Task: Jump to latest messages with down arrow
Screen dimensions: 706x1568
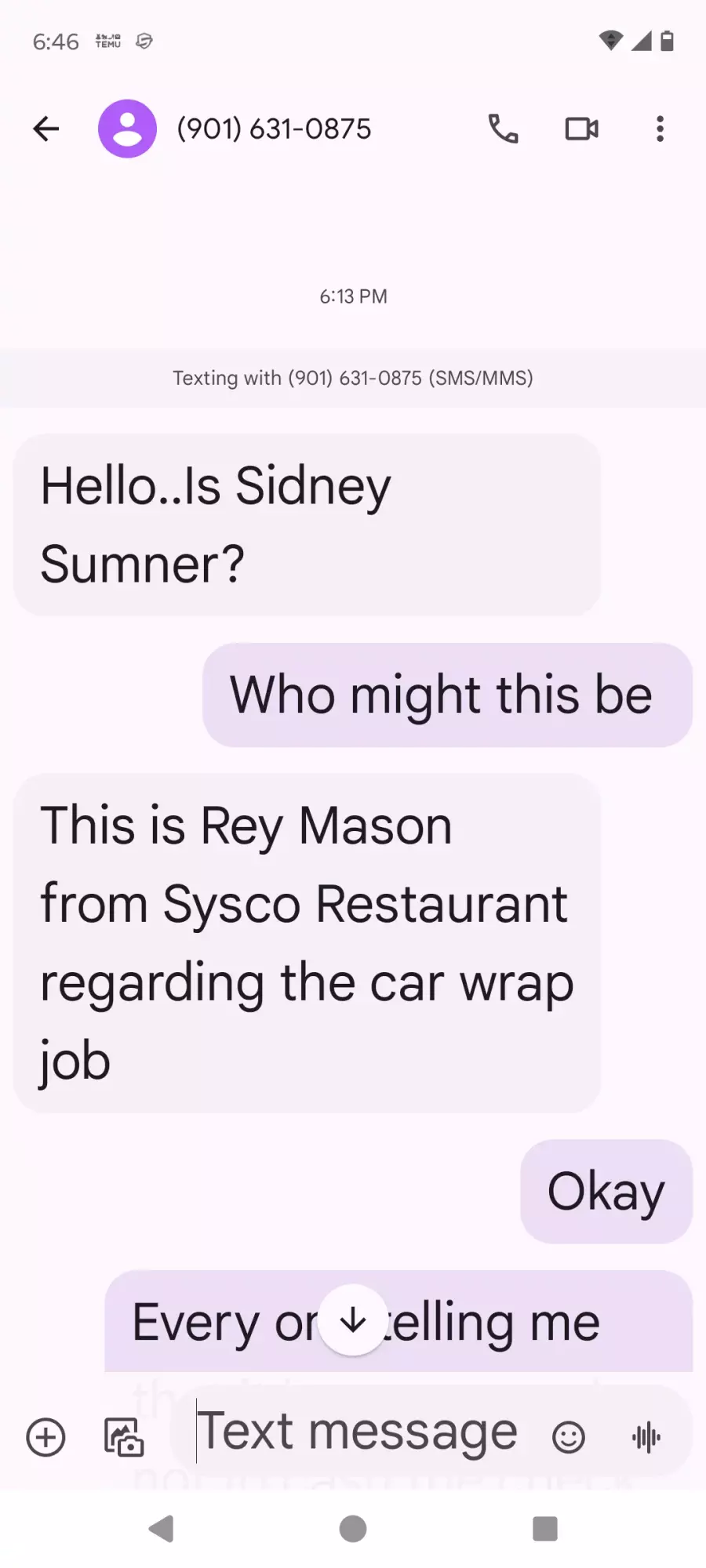Action: pos(354,1320)
